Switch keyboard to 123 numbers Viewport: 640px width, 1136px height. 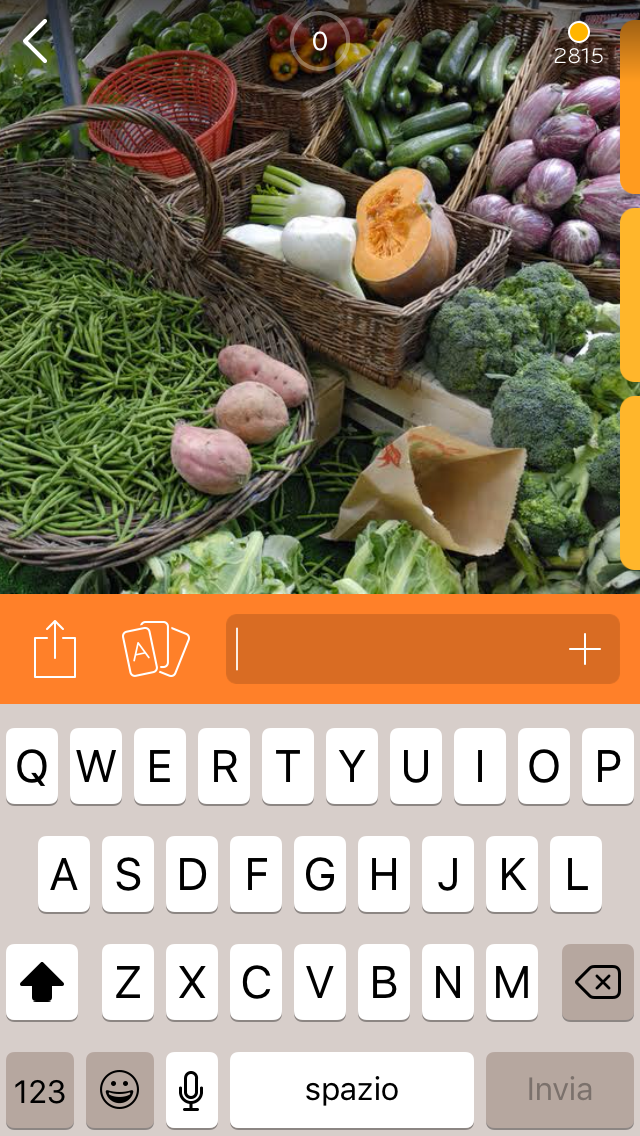[x=40, y=1090]
